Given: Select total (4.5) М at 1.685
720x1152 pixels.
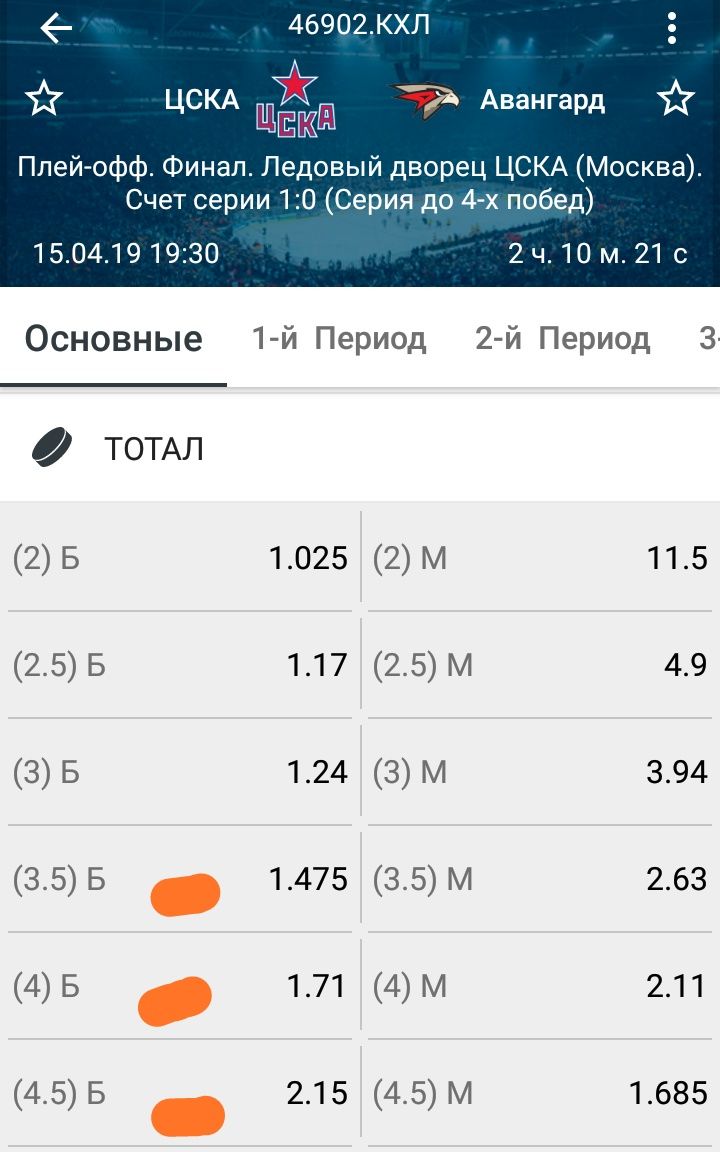Looking at the screenshot, I should (x=540, y=1094).
